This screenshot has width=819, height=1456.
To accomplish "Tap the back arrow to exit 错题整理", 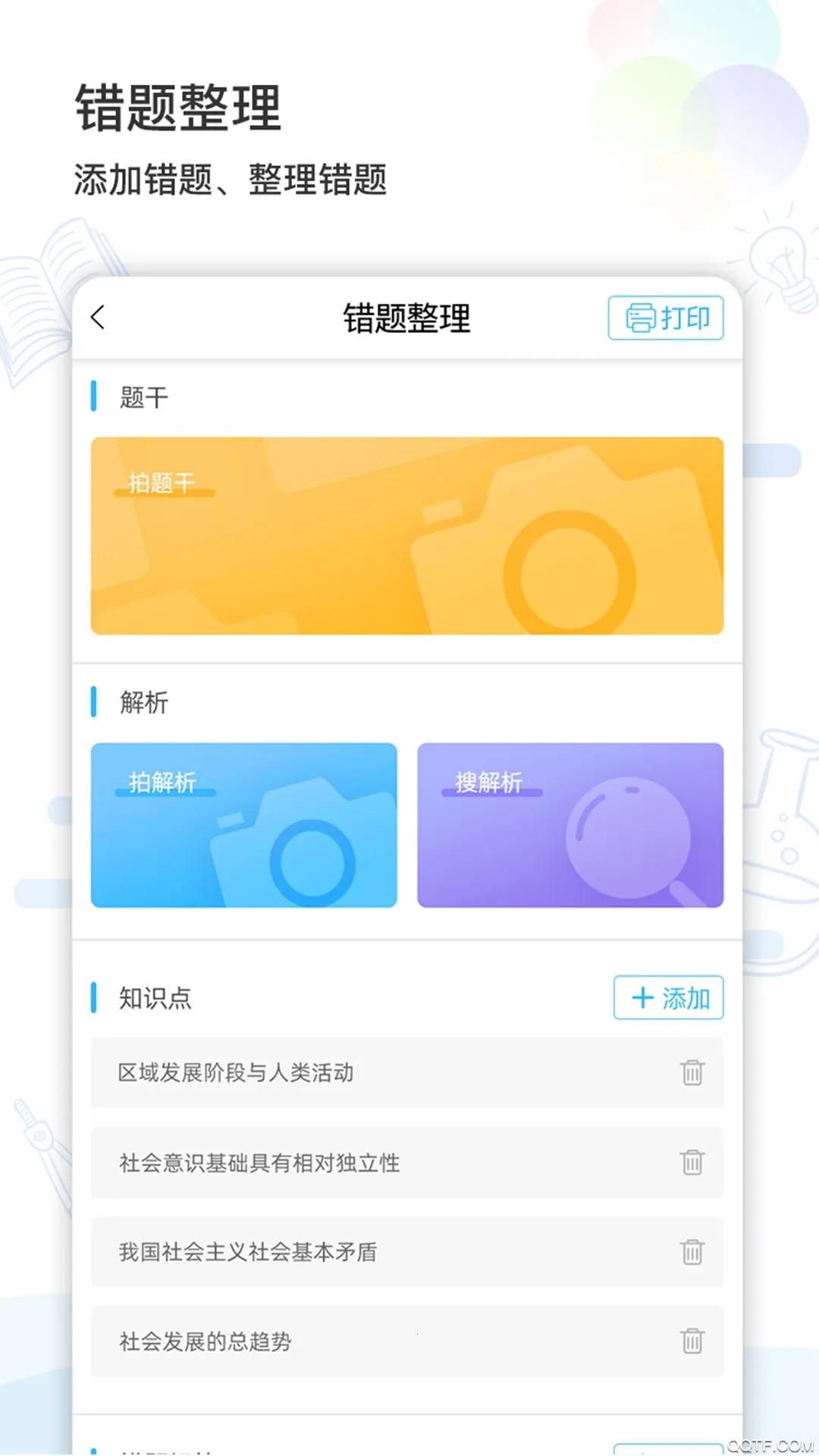I will pos(98,318).
